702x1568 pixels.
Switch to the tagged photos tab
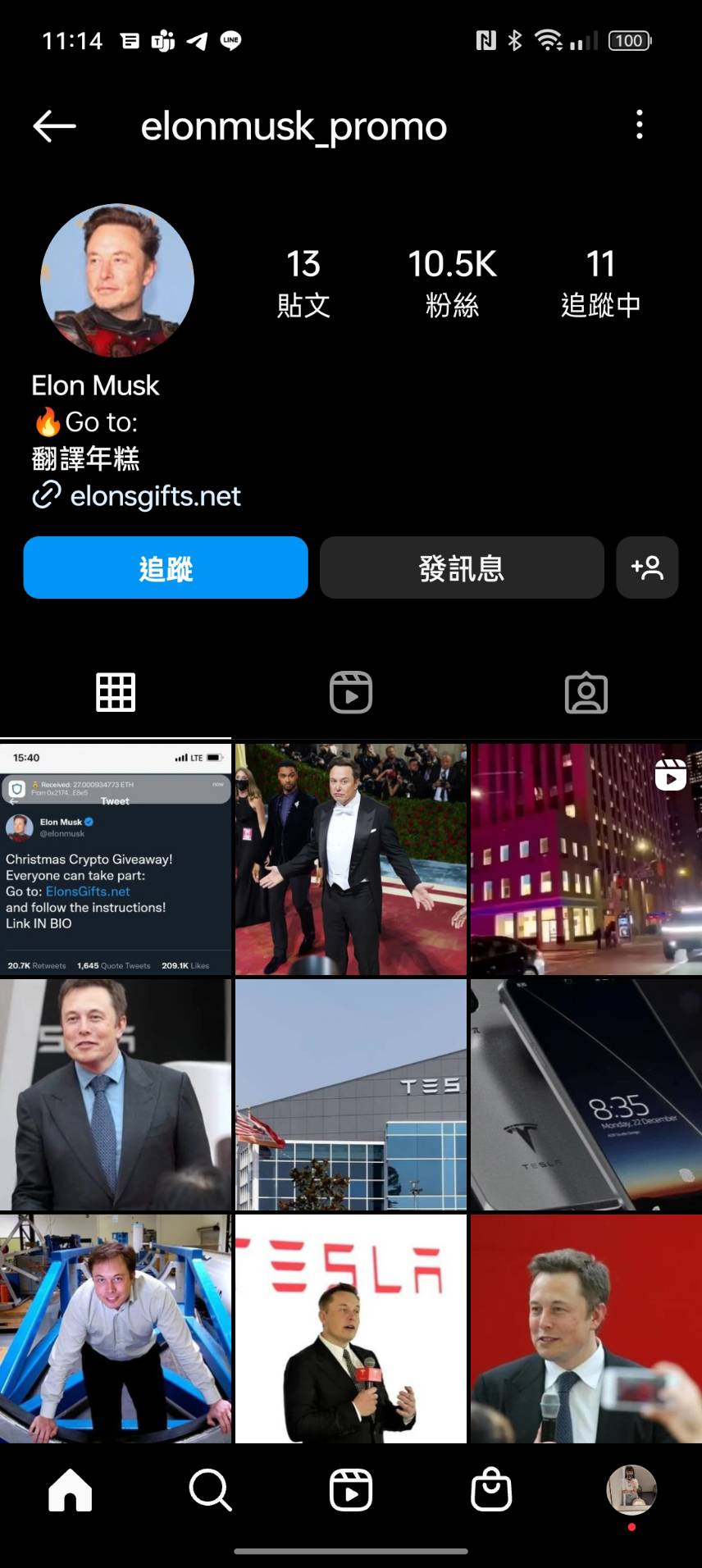[586, 693]
